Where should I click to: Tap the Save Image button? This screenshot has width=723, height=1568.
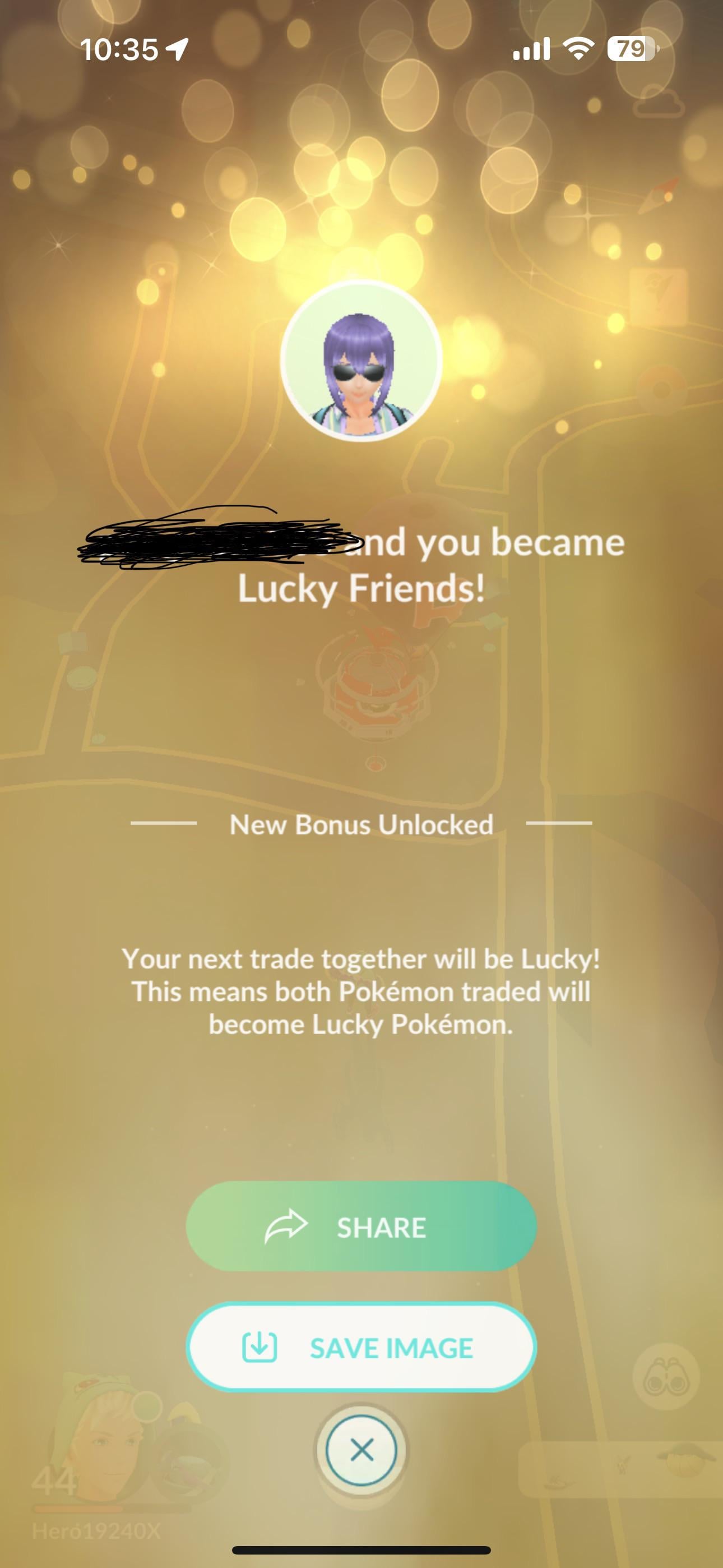pyautogui.click(x=361, y=1347)
